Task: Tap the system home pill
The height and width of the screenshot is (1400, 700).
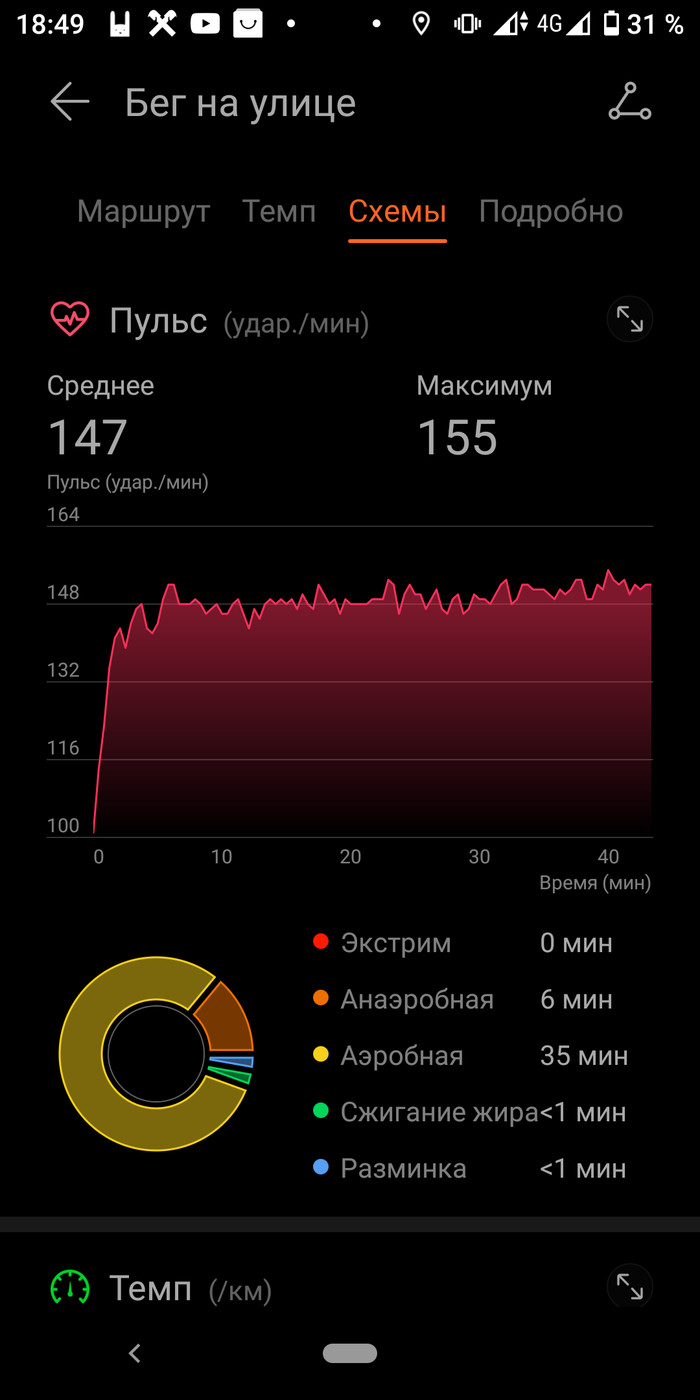Action: (x=350, y=1353)
